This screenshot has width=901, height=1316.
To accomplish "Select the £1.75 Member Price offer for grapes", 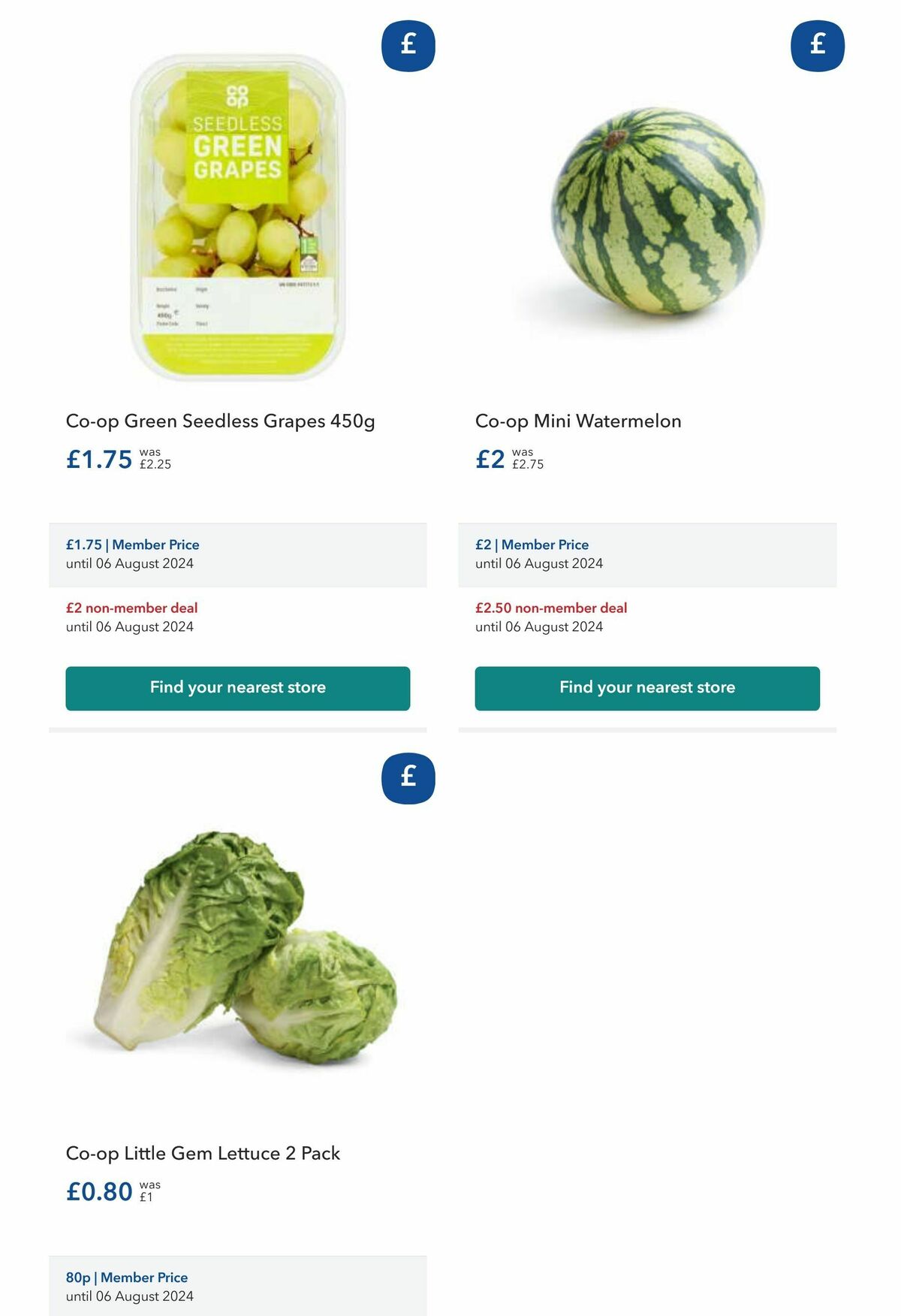I will (132, 545).
